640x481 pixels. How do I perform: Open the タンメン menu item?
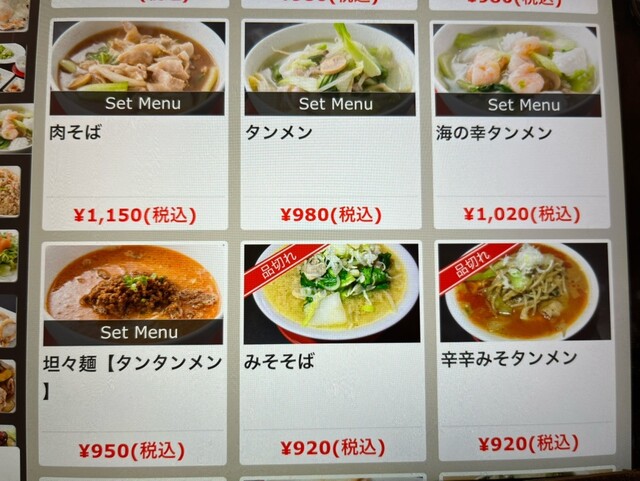[x=330, y=120]
